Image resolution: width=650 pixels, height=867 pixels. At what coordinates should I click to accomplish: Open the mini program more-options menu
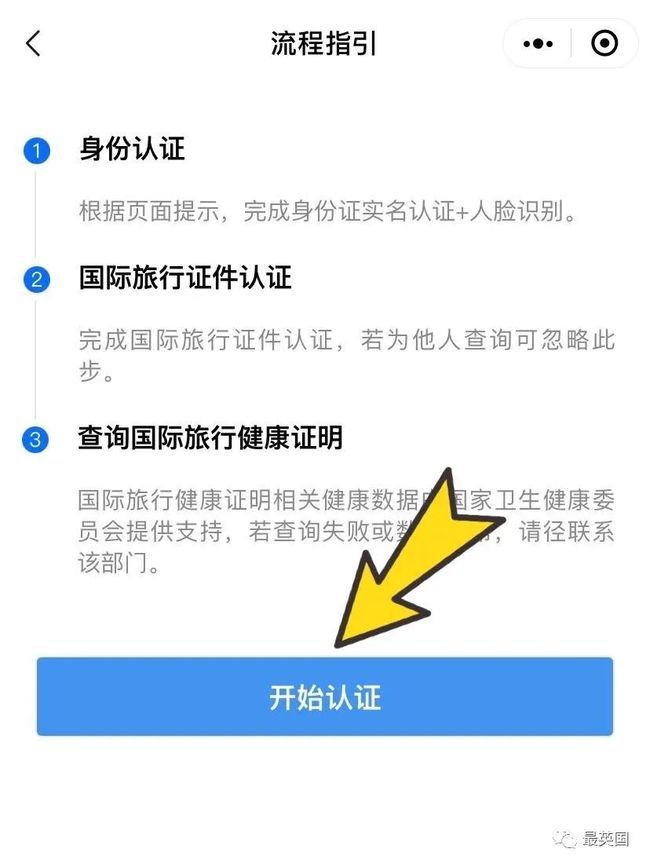coord(538,44)
